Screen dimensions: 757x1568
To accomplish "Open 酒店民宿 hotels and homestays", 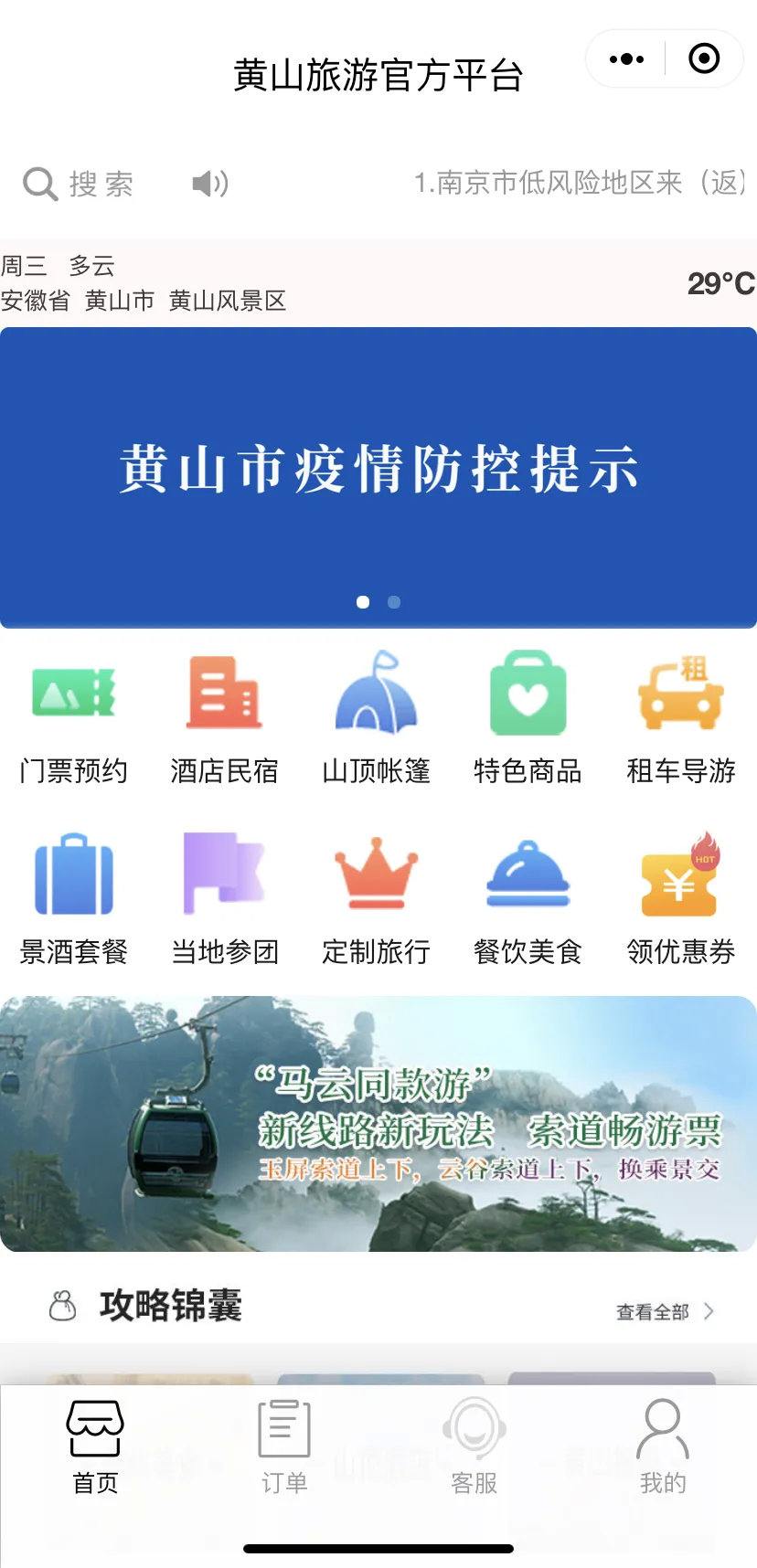I will click(225, 719).
